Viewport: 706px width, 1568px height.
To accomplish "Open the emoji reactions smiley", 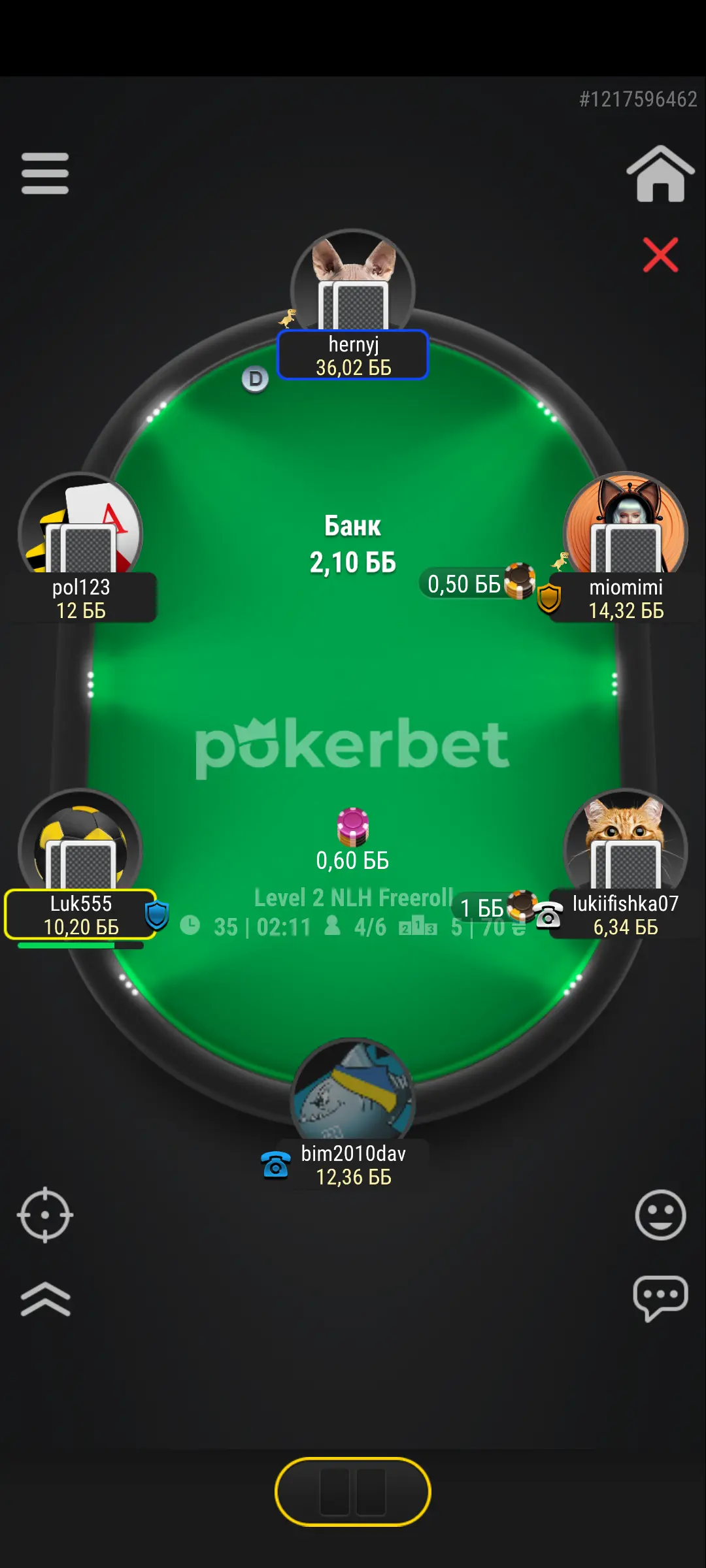I will (x=660, y=1215).
